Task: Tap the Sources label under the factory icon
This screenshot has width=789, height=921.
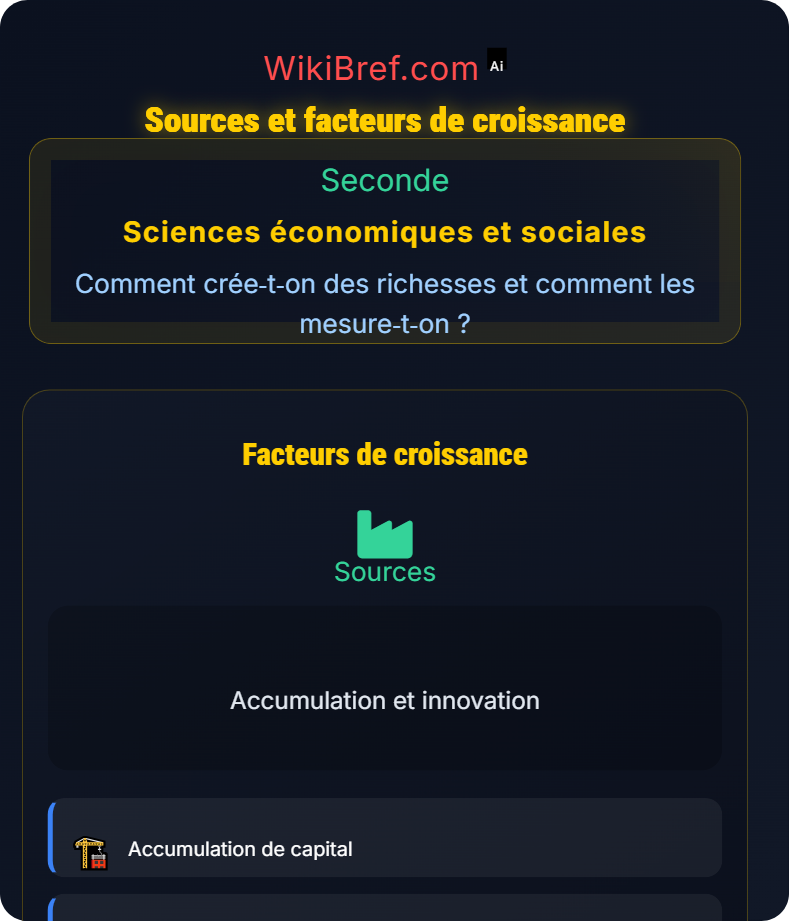Action: click(385, 572)
